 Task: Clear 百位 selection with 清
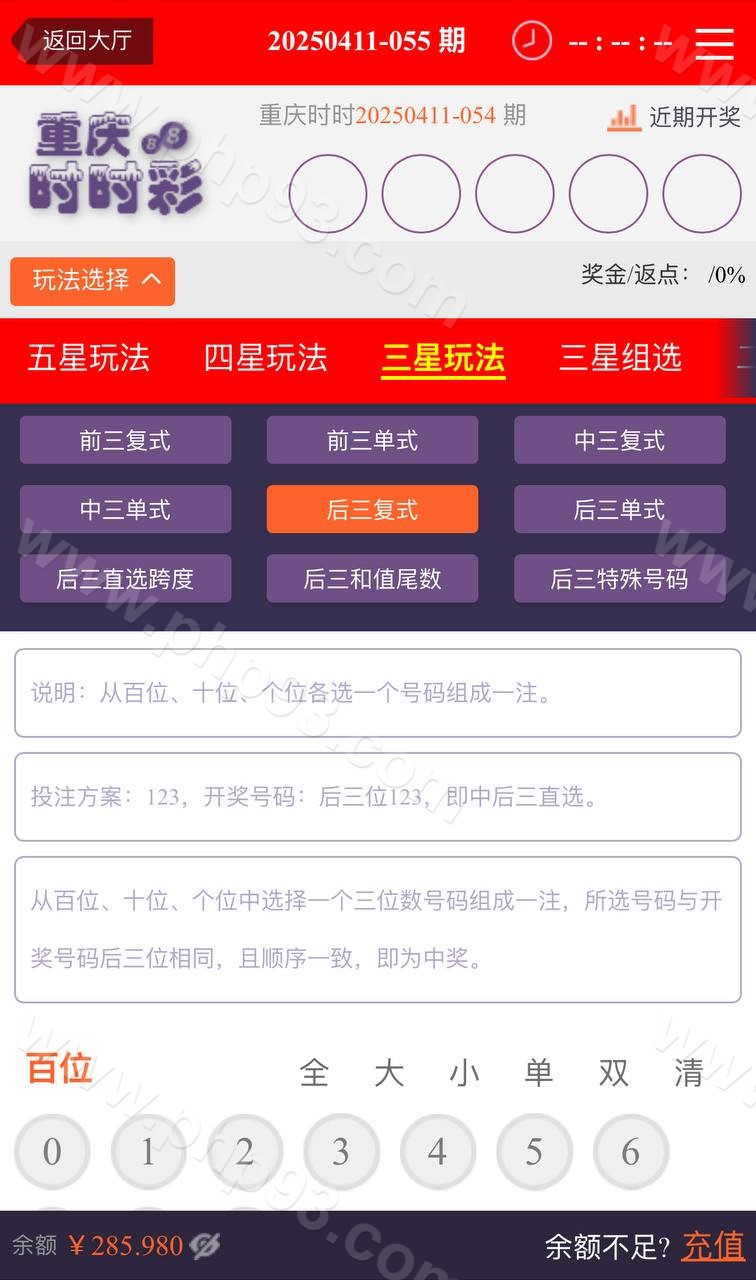[x=688, y=1073]
